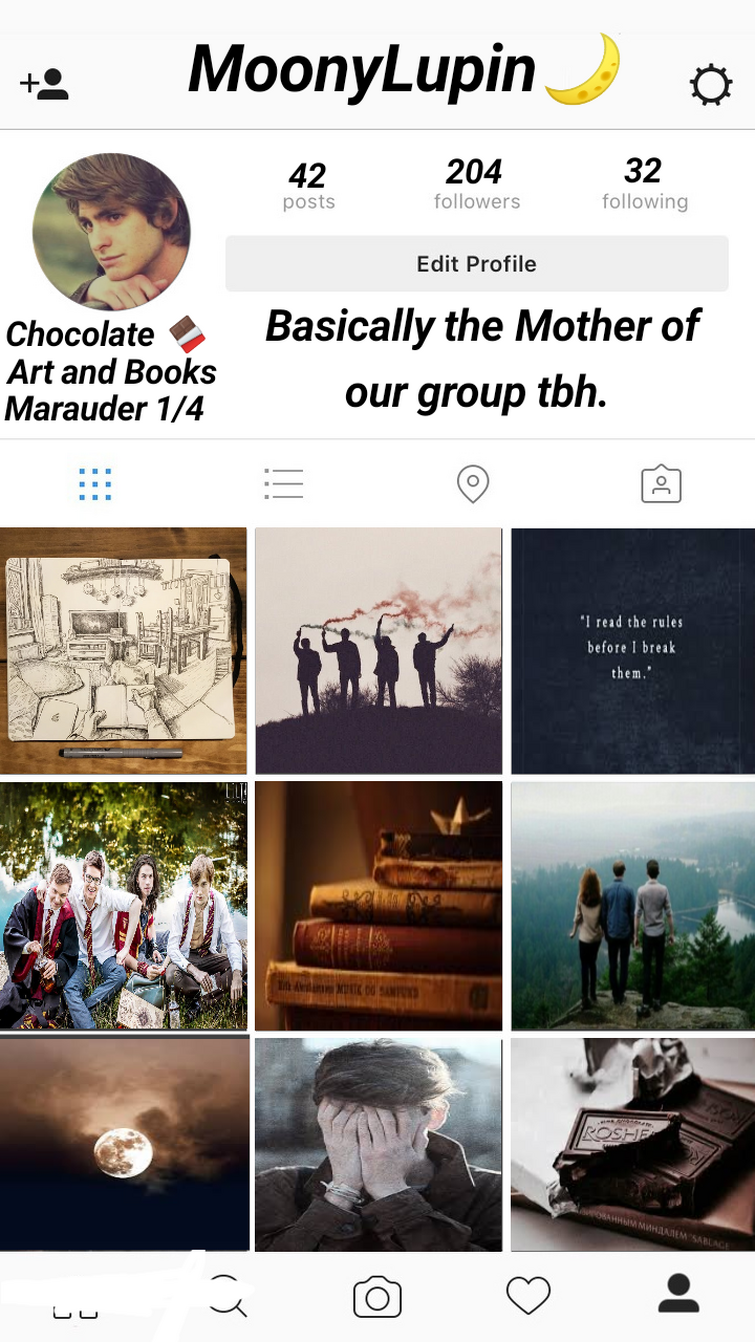This screenshot has width=755, height=1342.
Task: Open the settings gear
Action: click(x=710, y=86)
